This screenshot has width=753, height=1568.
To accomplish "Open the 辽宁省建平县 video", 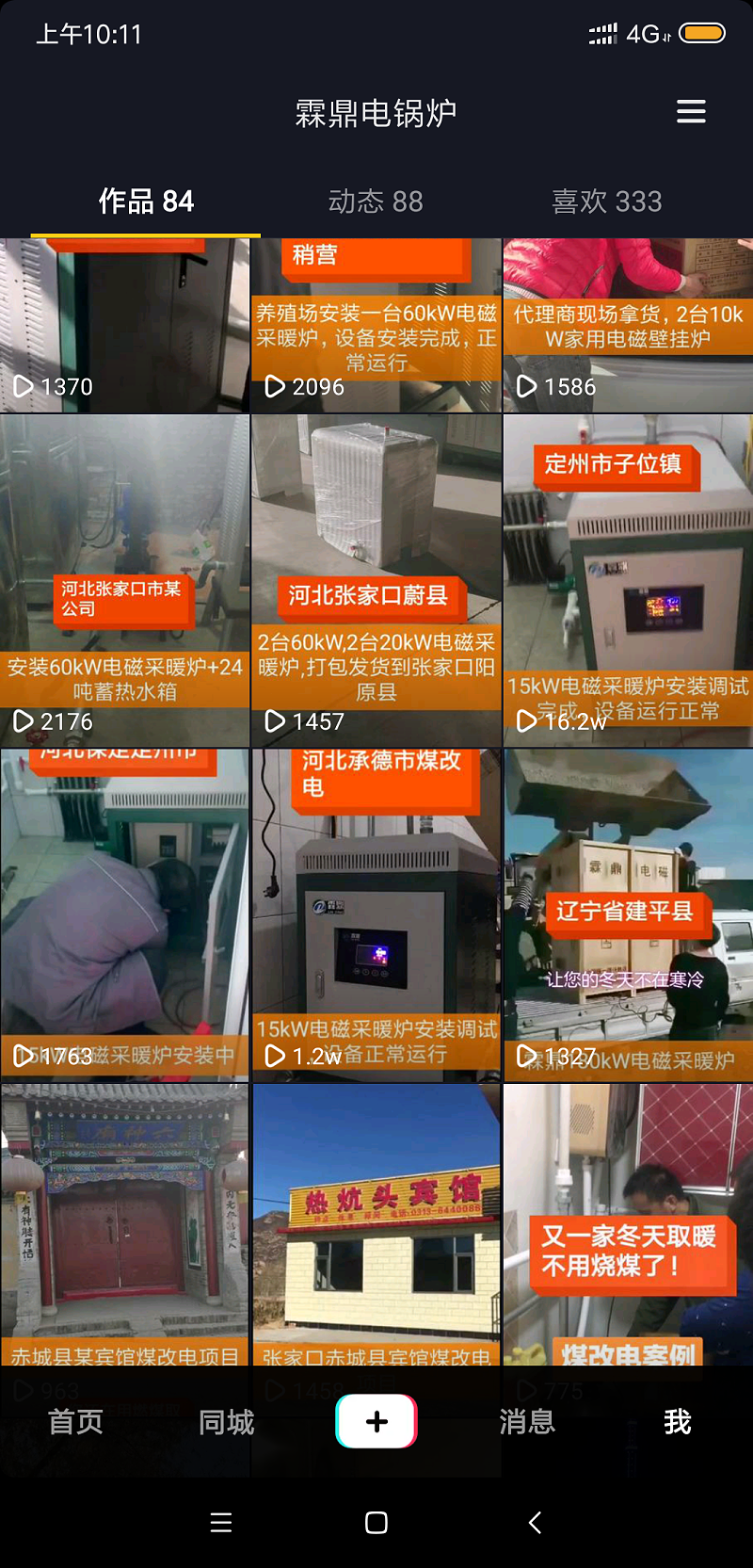I will pyautogui.click(x=628, y=913).
